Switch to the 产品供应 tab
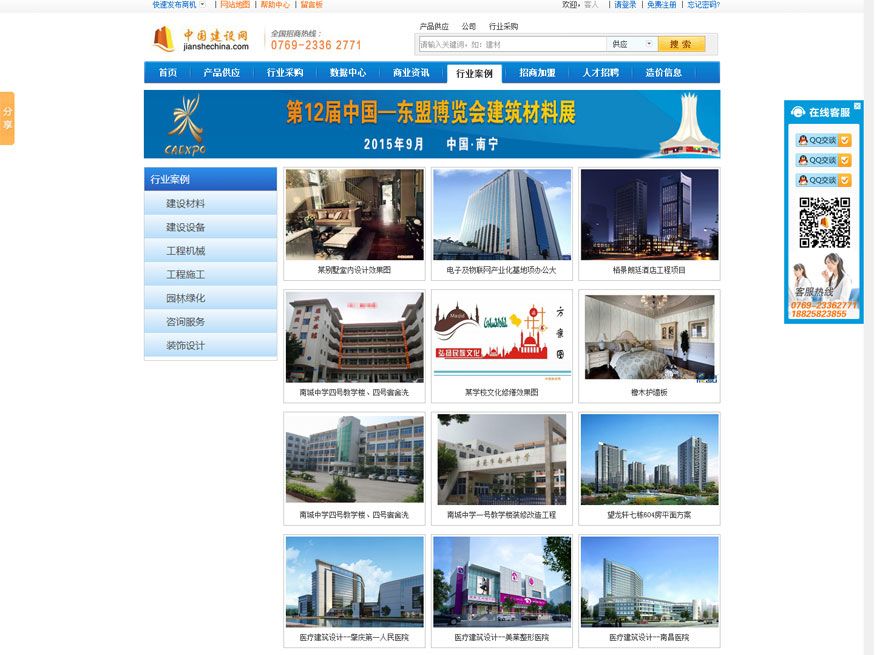 [221, 73]
